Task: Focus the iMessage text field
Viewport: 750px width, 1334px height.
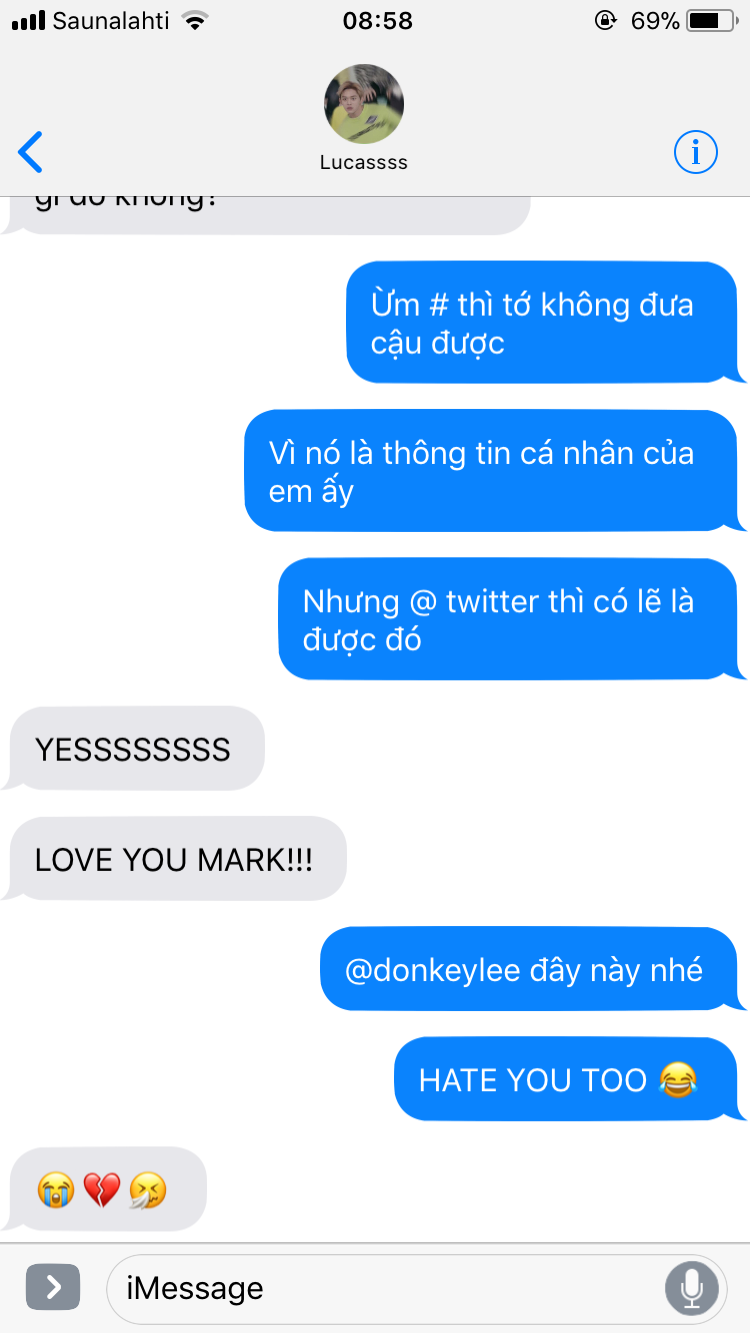Action: click(380, 1288)
